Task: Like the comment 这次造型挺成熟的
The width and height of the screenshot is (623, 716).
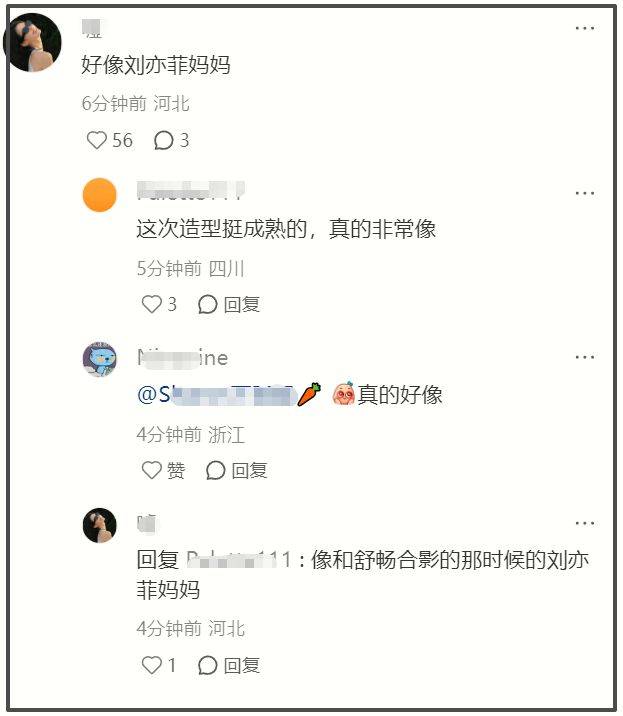Action: [152, 304]
